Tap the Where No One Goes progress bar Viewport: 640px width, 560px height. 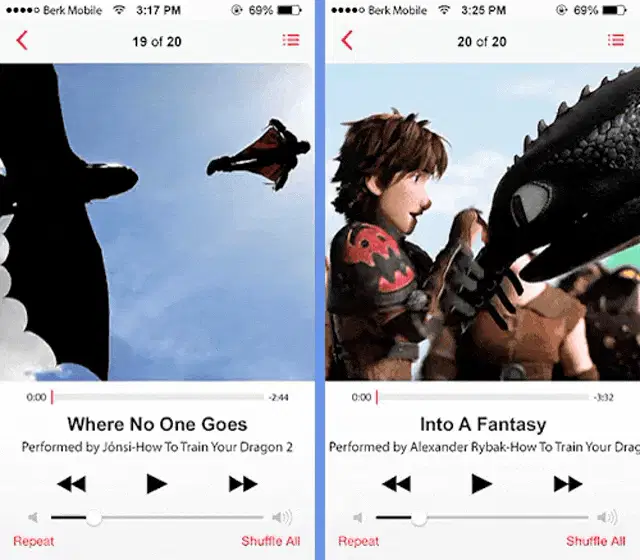click(158, 397)
